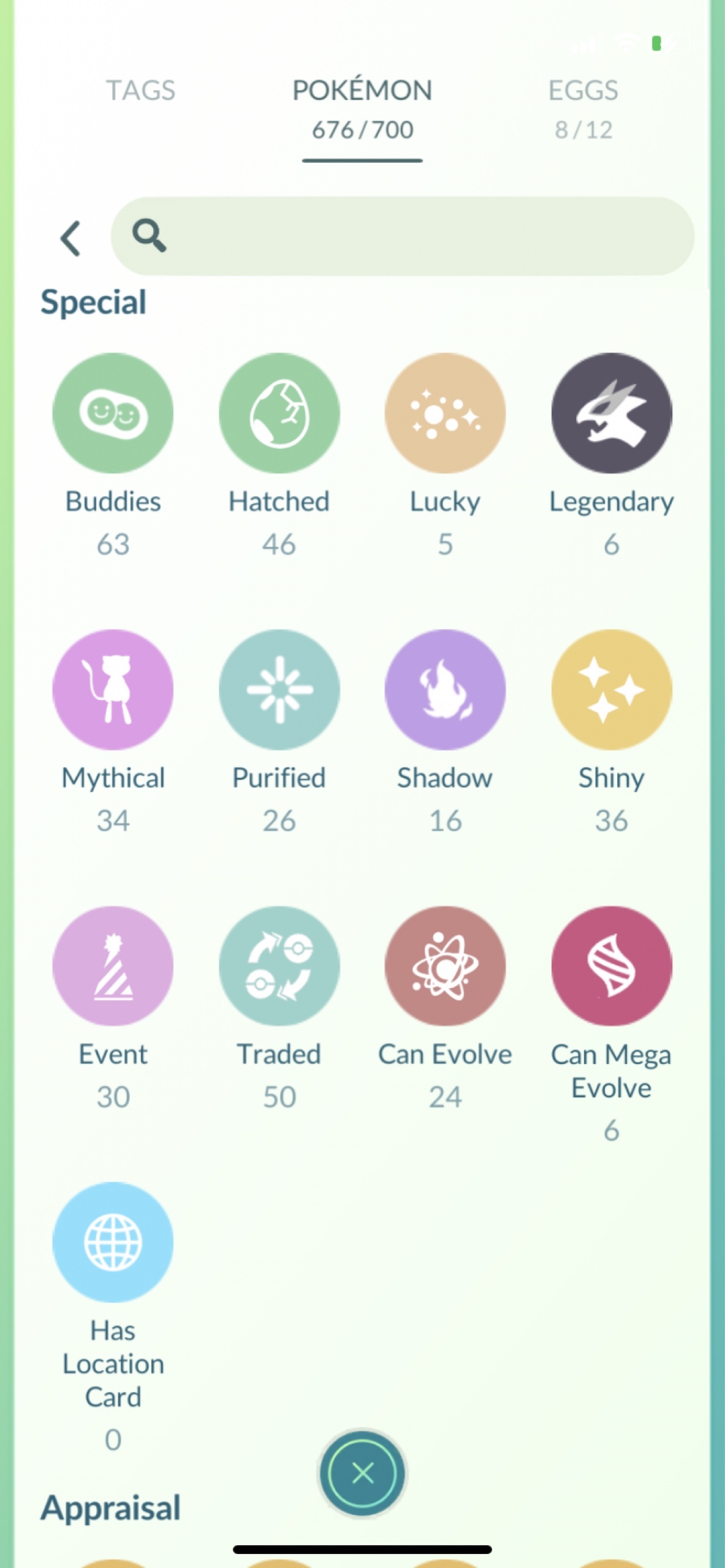Select the Lucky filter

pos(446,413)
